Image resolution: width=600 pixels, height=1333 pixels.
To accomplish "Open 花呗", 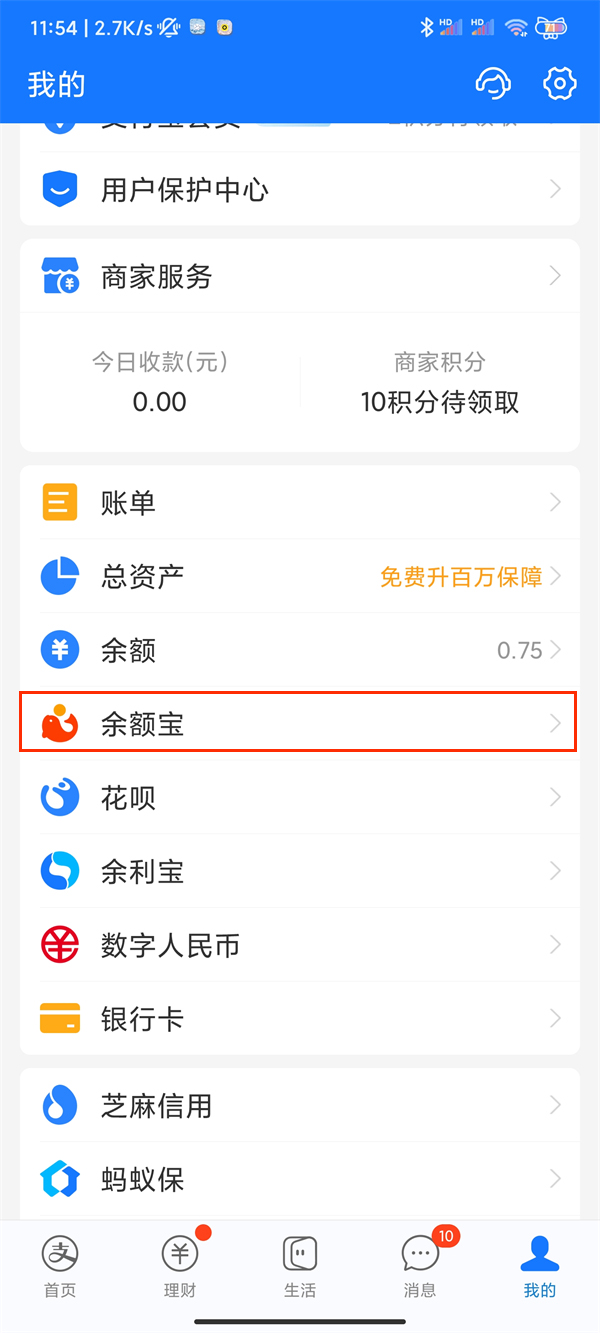I will tap(300, 798).
